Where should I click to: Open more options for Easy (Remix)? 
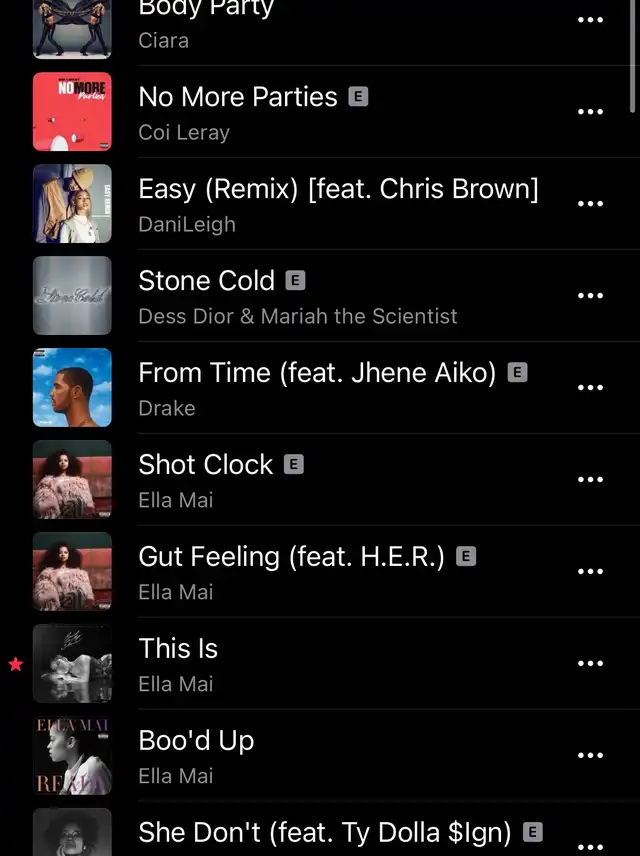click(x=591, y=204)
